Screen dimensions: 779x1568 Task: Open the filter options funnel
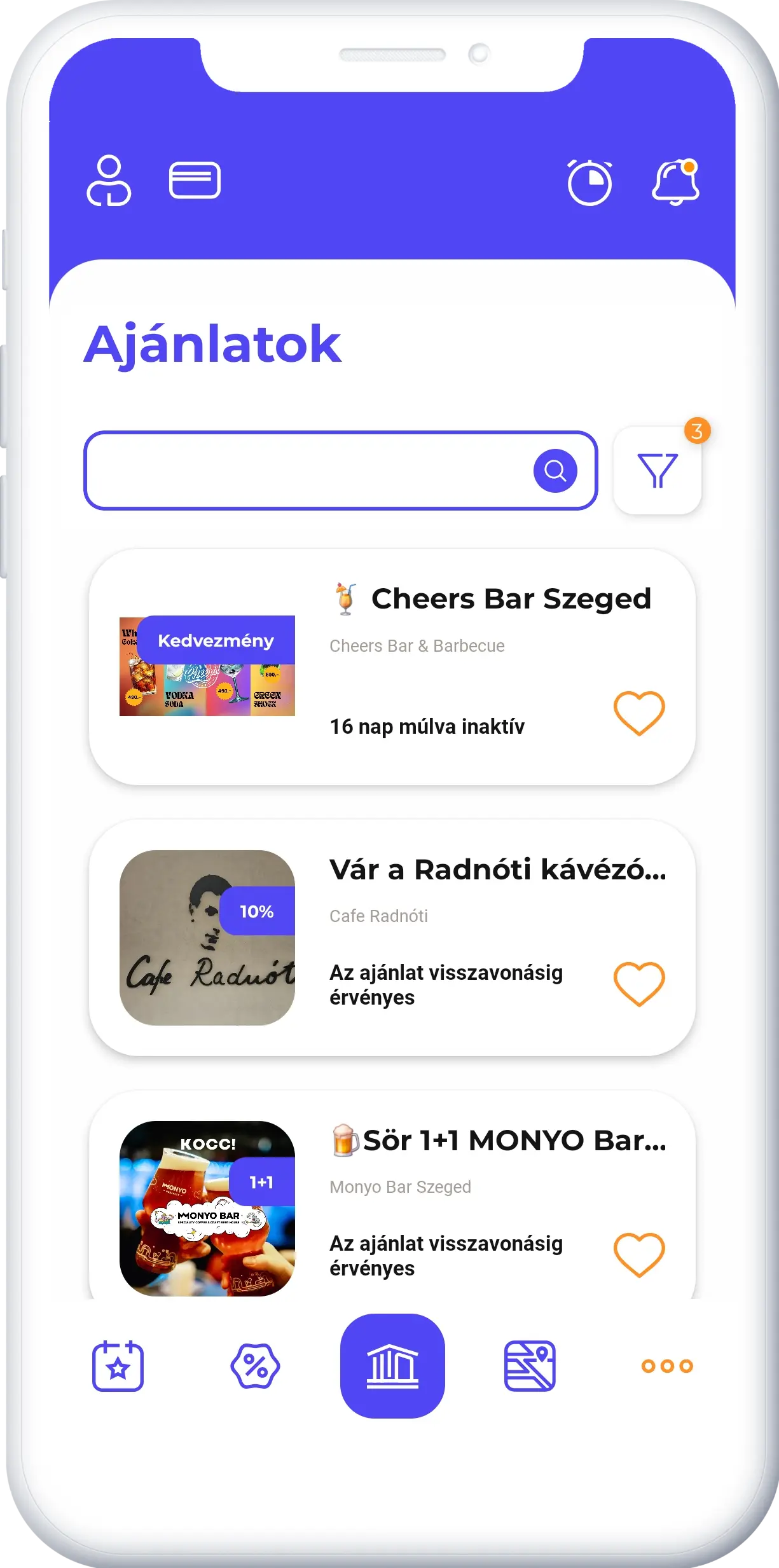click(658, 471)
